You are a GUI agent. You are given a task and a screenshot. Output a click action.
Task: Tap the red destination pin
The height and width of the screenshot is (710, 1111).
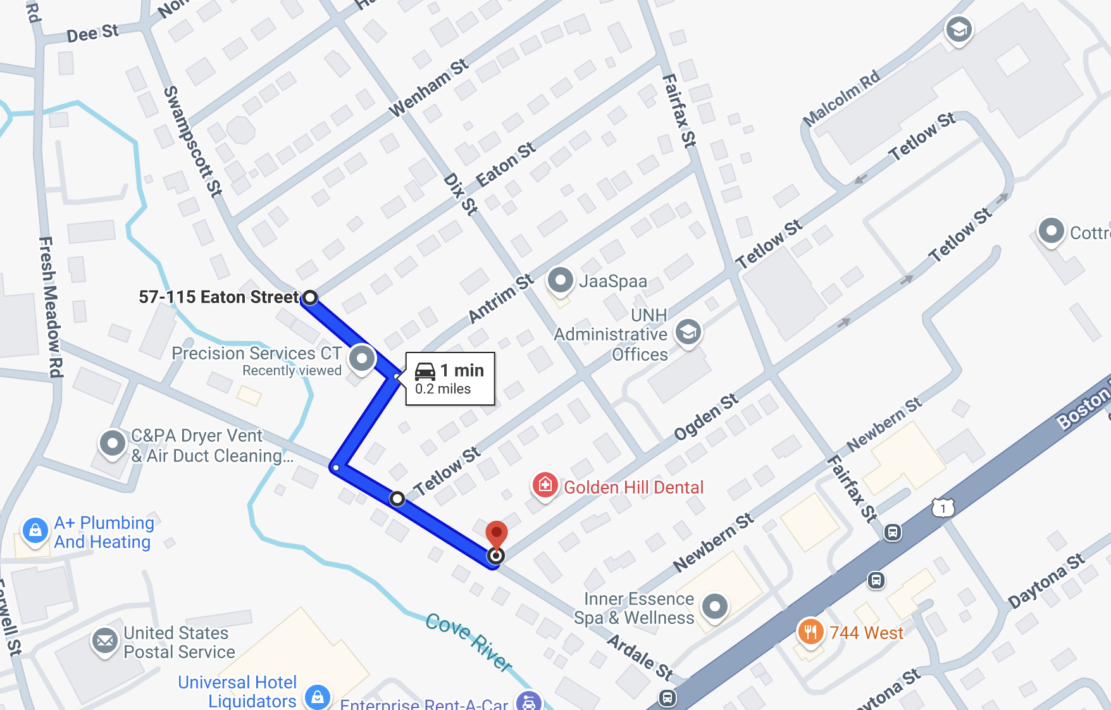pos(495,535)
